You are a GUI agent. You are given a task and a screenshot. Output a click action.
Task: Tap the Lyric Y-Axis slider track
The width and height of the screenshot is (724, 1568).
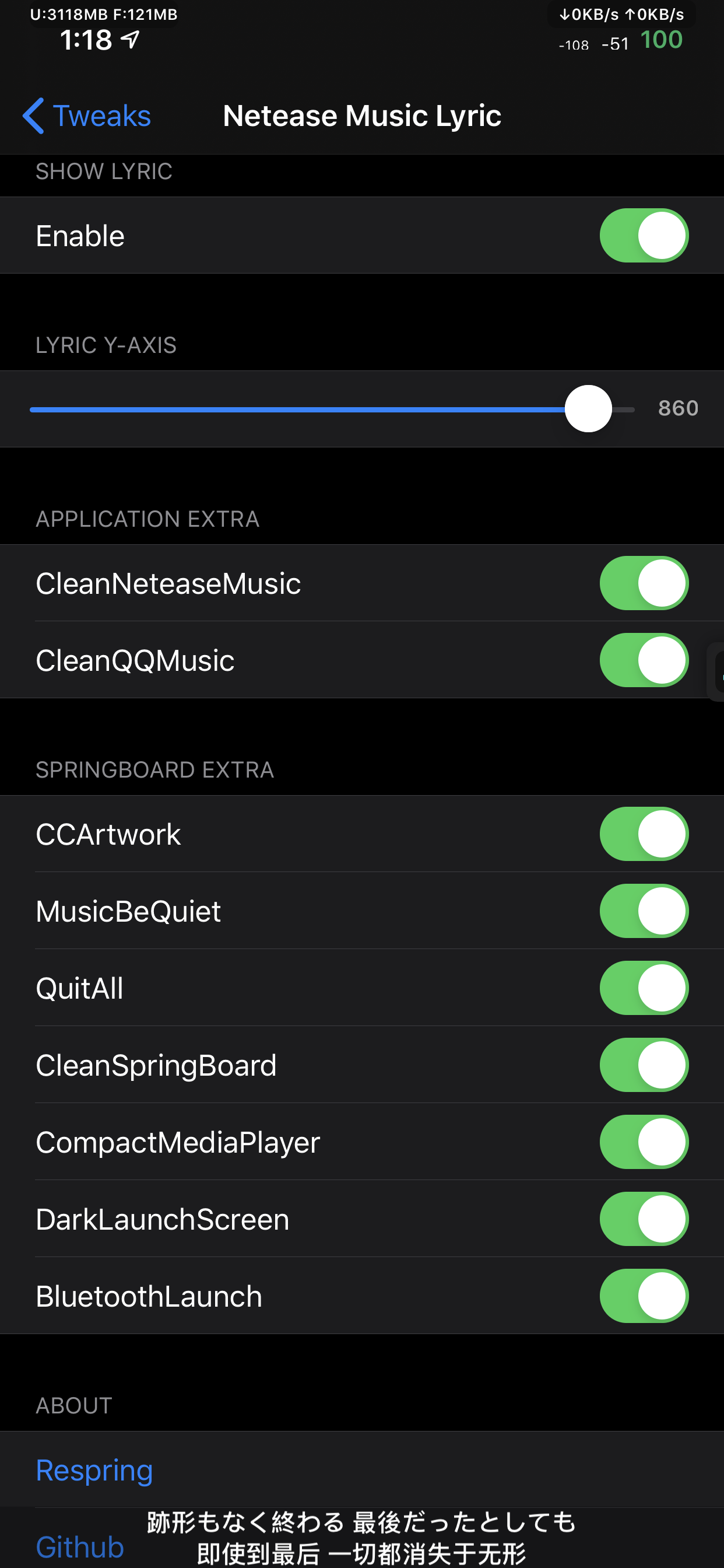(332, 409)
